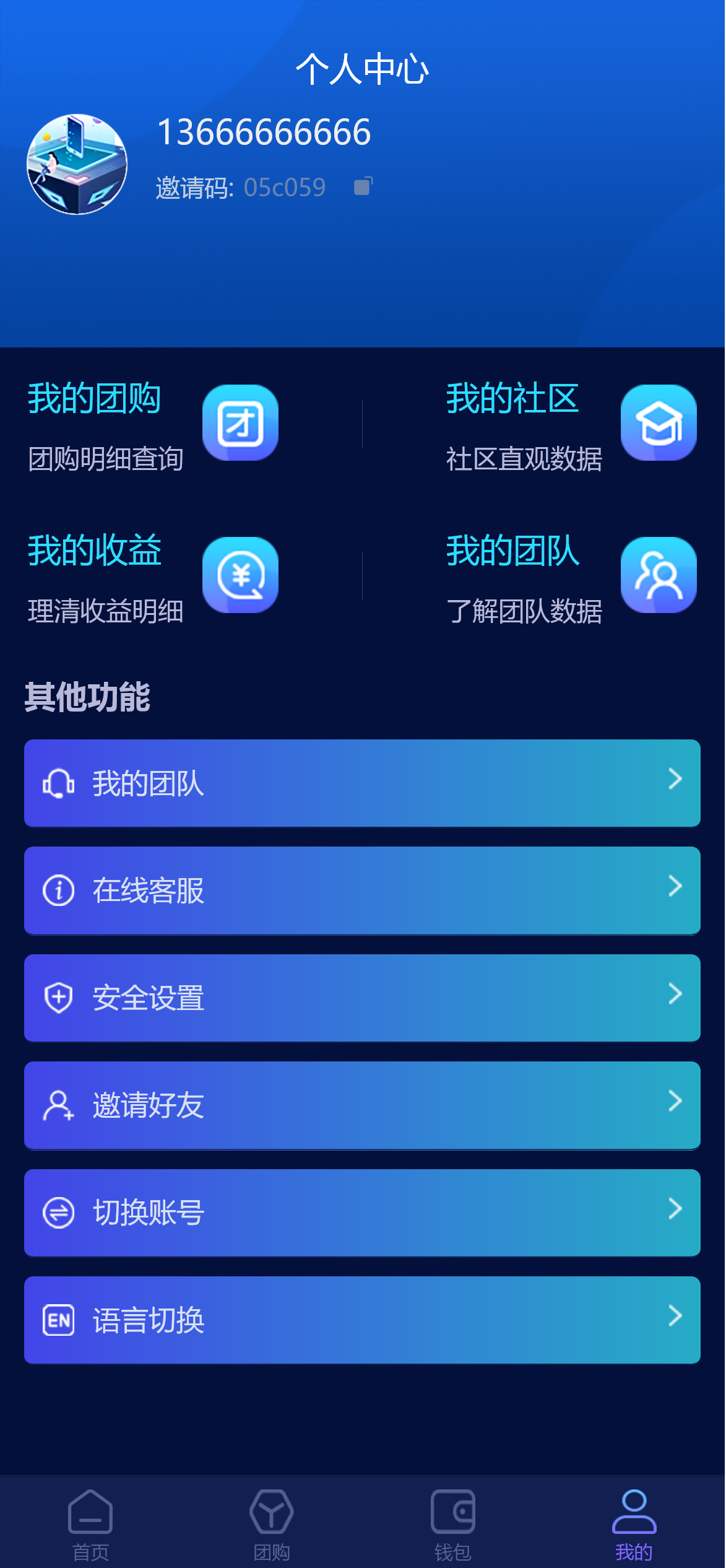Select the 我的 tab

634,1525
